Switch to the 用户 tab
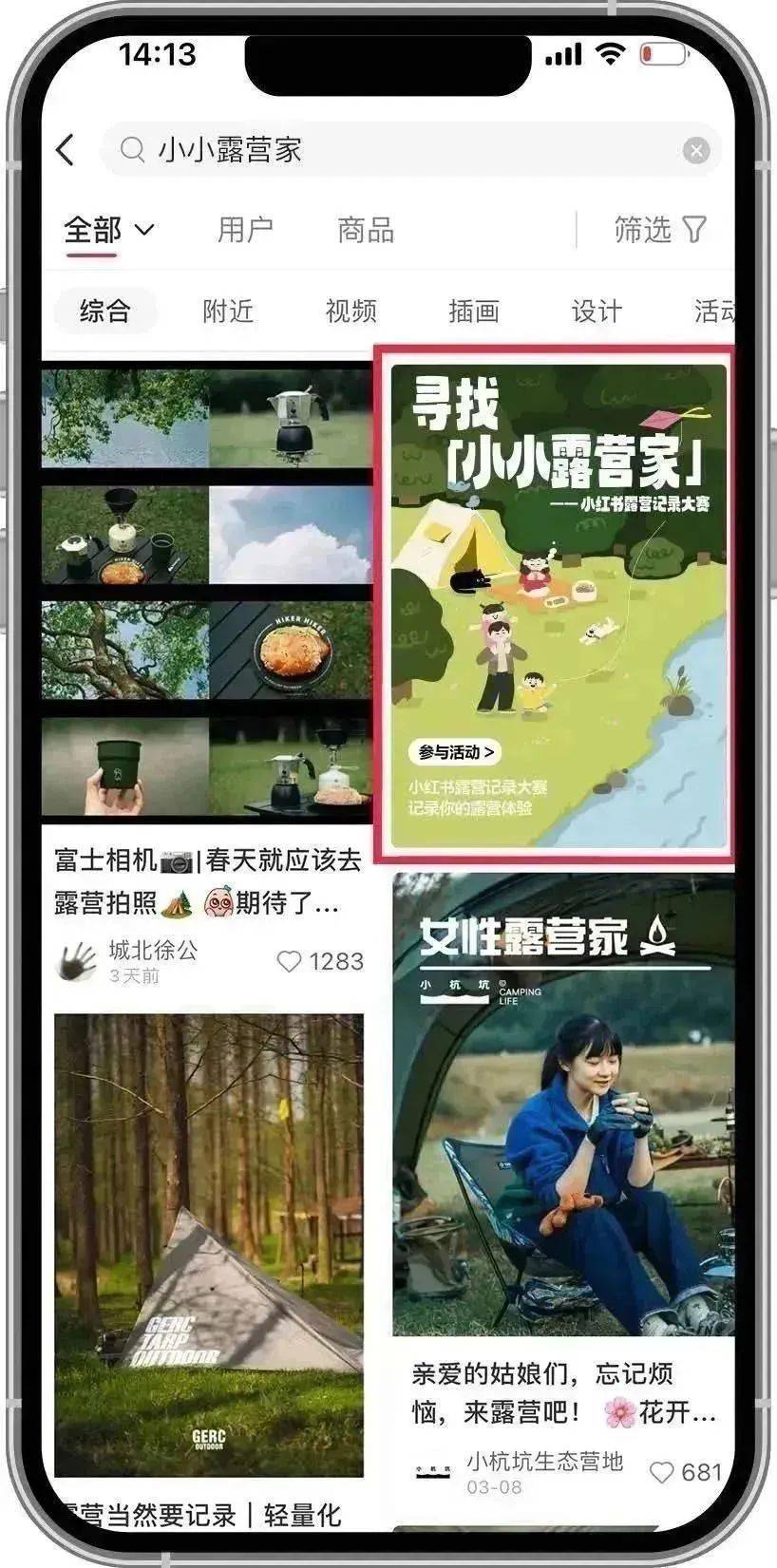 [x=245, y=230]
